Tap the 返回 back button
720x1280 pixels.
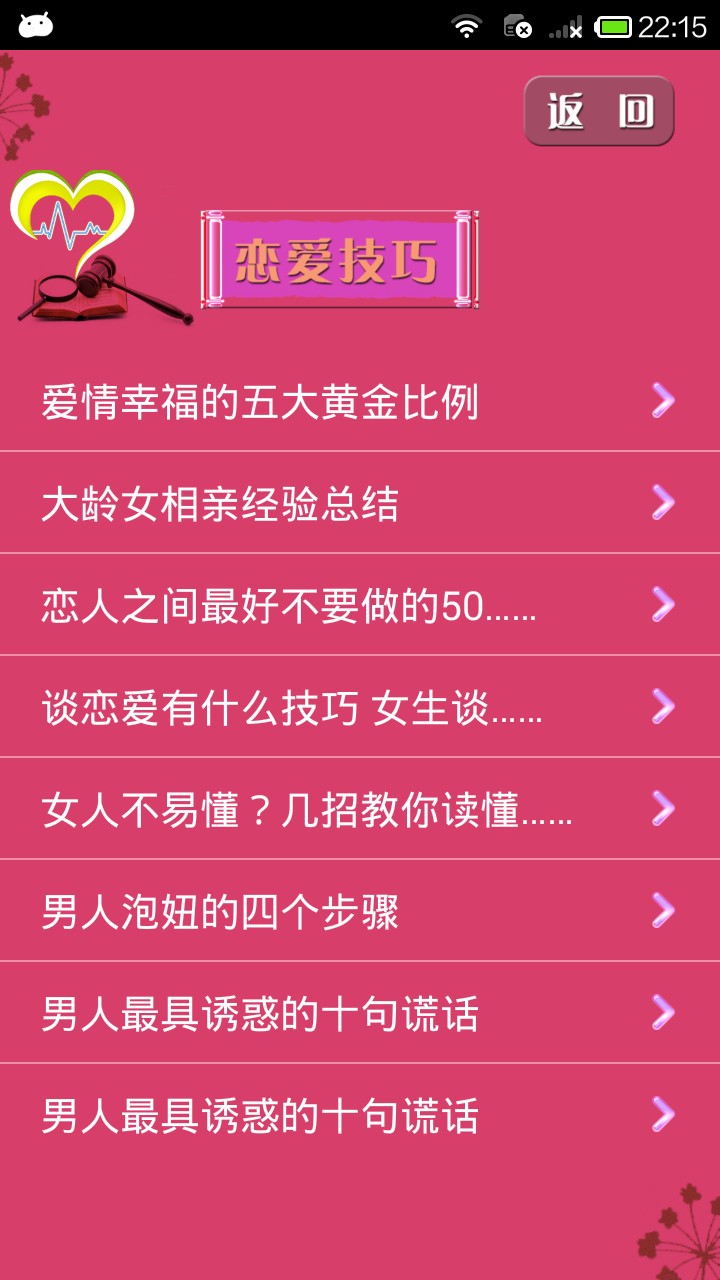click(x=599, y=111)
